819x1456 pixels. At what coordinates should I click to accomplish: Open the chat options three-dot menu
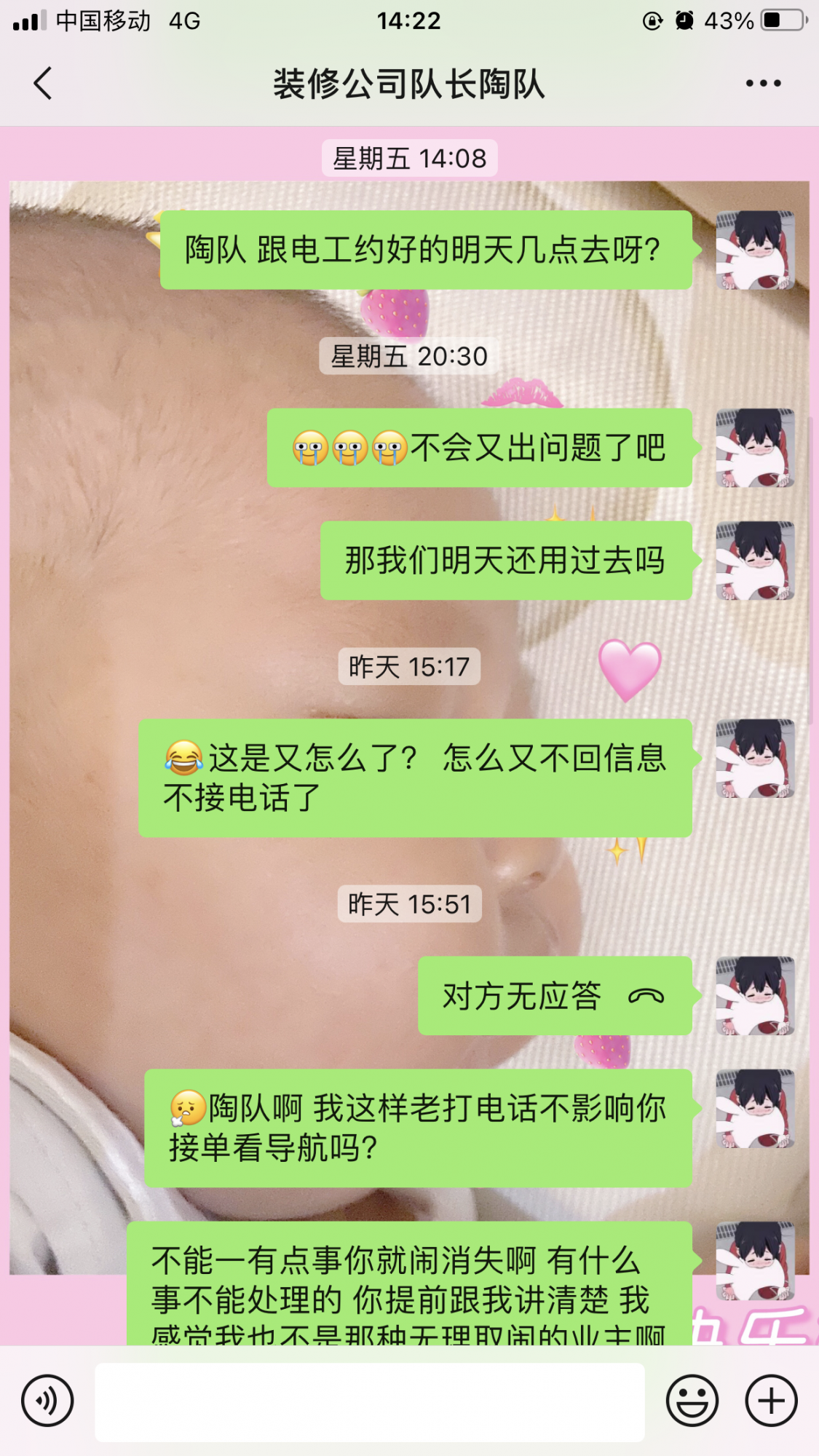(763, 83)
